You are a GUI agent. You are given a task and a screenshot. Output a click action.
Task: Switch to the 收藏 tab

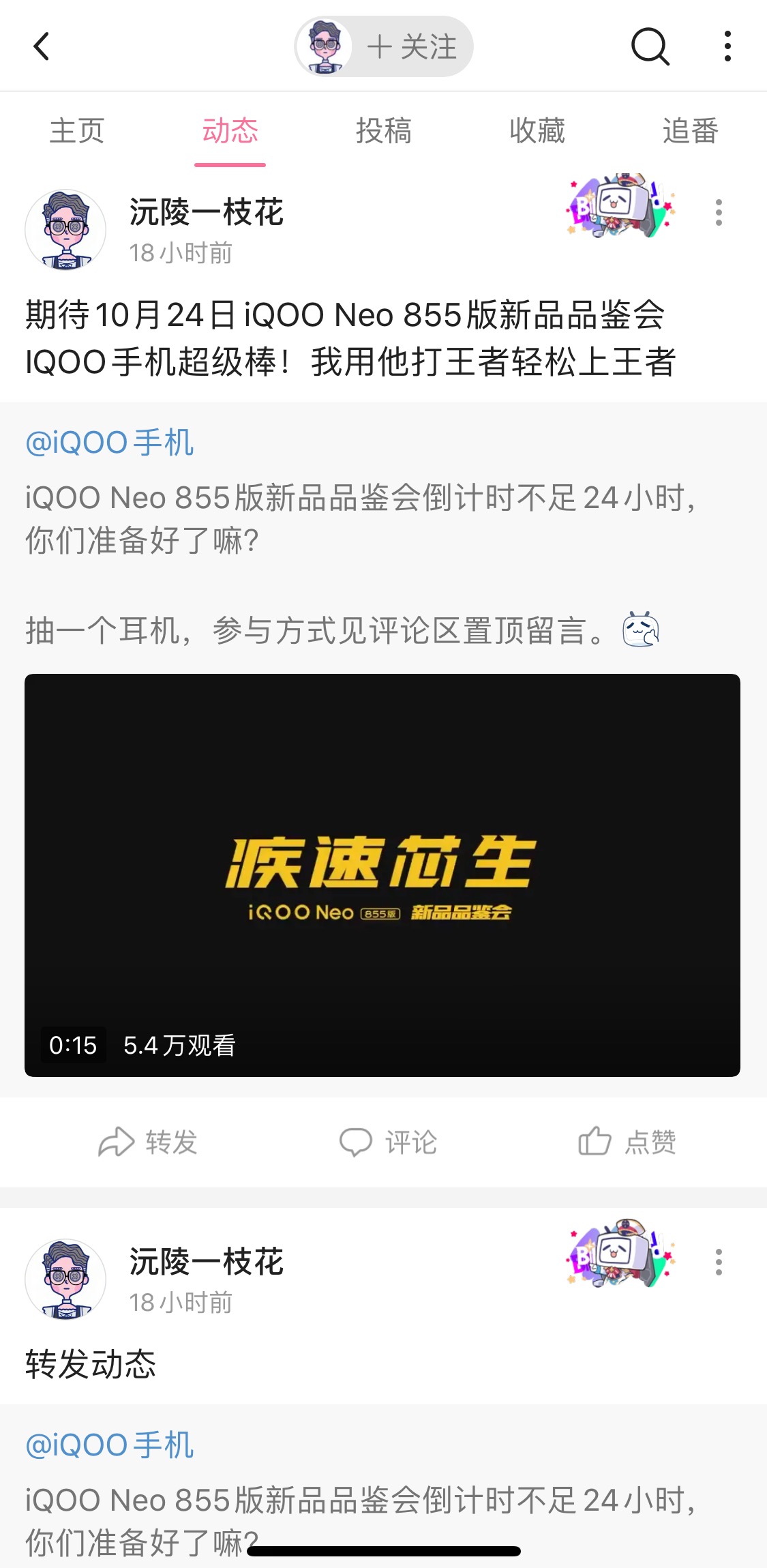point(537,131)
